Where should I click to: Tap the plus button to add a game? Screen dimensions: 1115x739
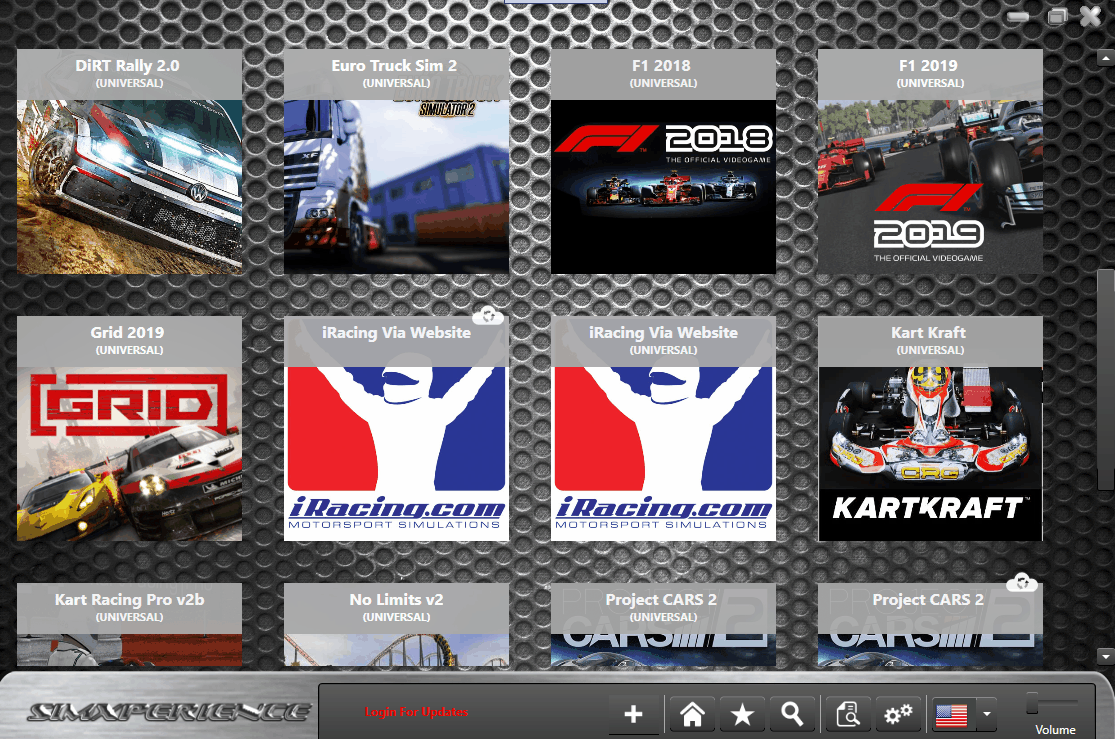pyautogui.click(x=633, y=714)
